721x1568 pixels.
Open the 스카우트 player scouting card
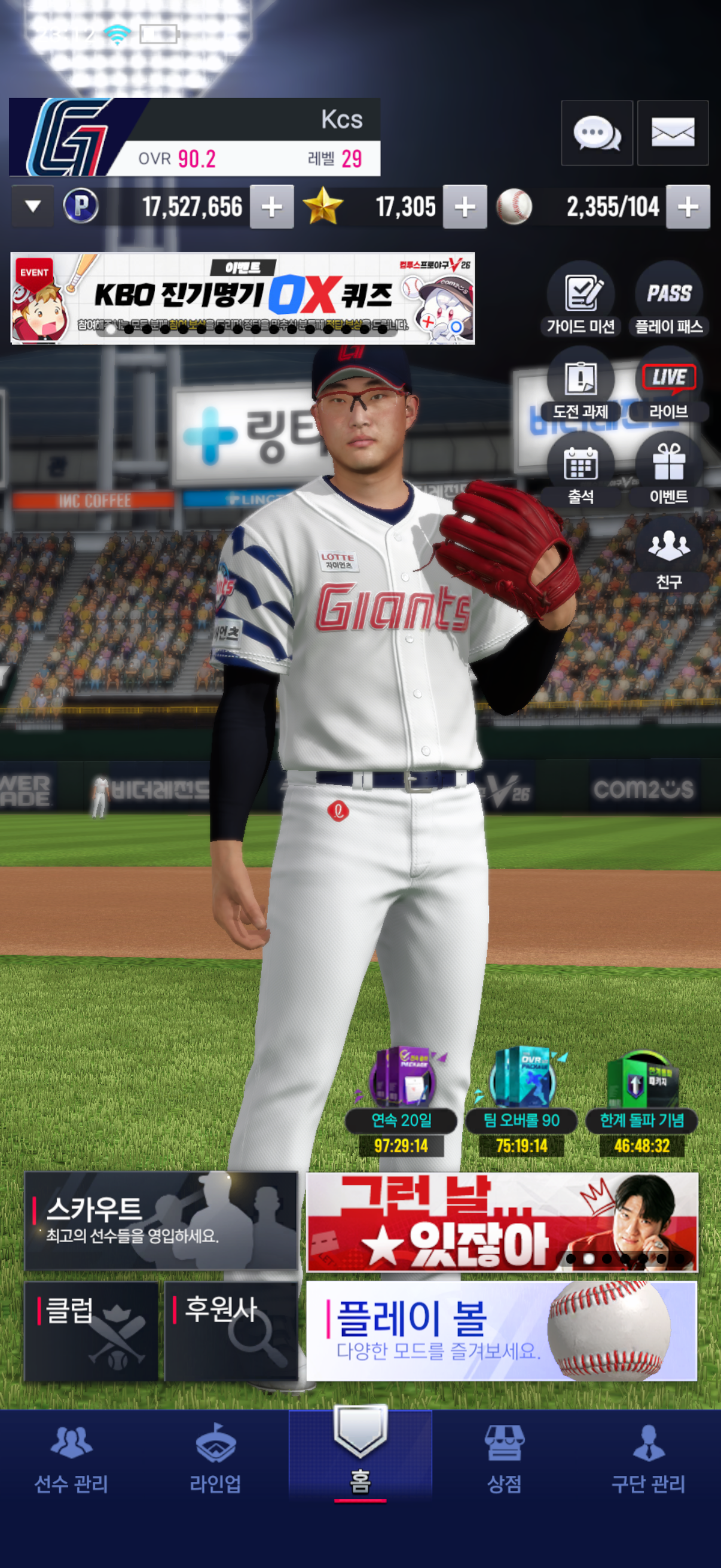coord(161,1221)
